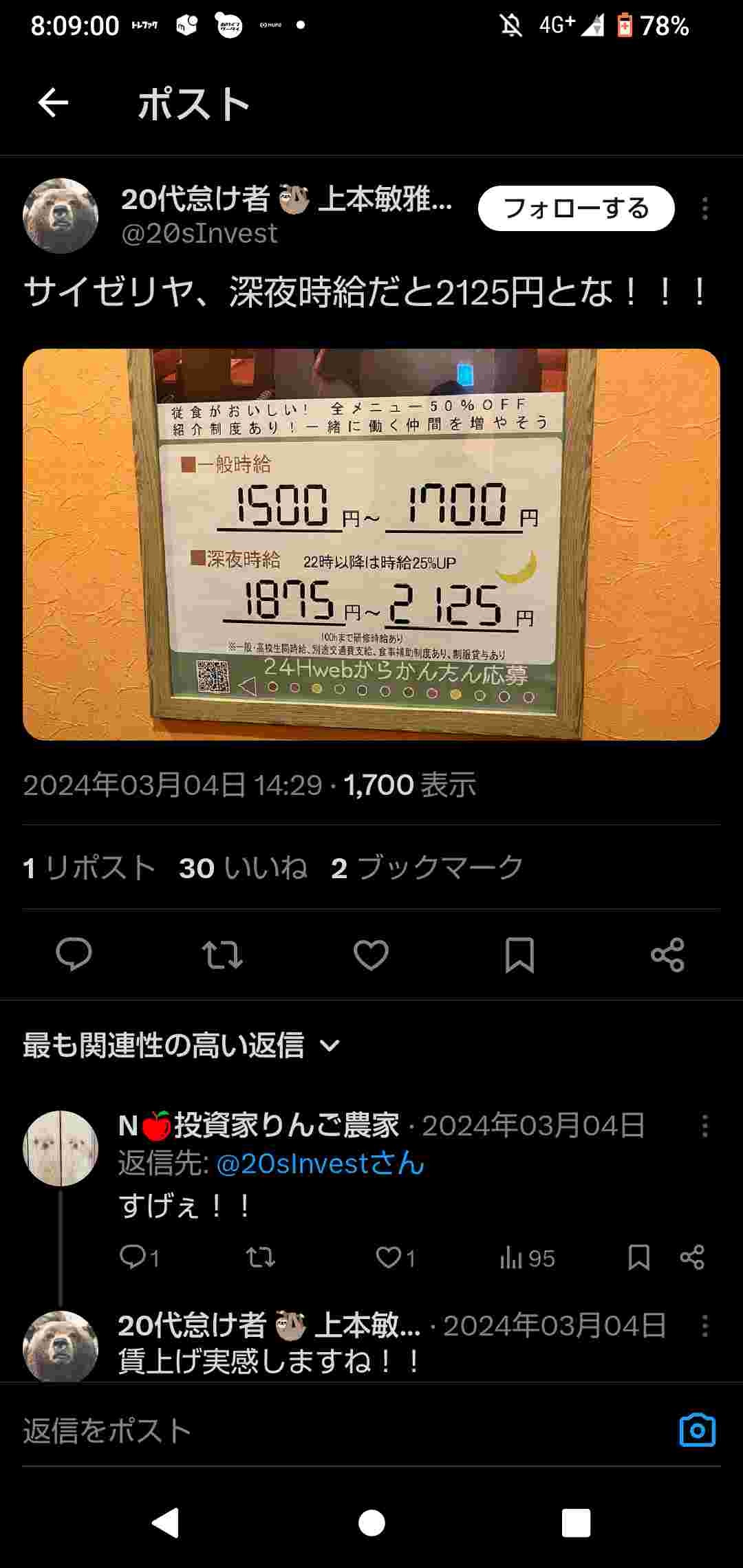743x1568 pixels.
Task: Repost the main post
Action: [222, 955]
